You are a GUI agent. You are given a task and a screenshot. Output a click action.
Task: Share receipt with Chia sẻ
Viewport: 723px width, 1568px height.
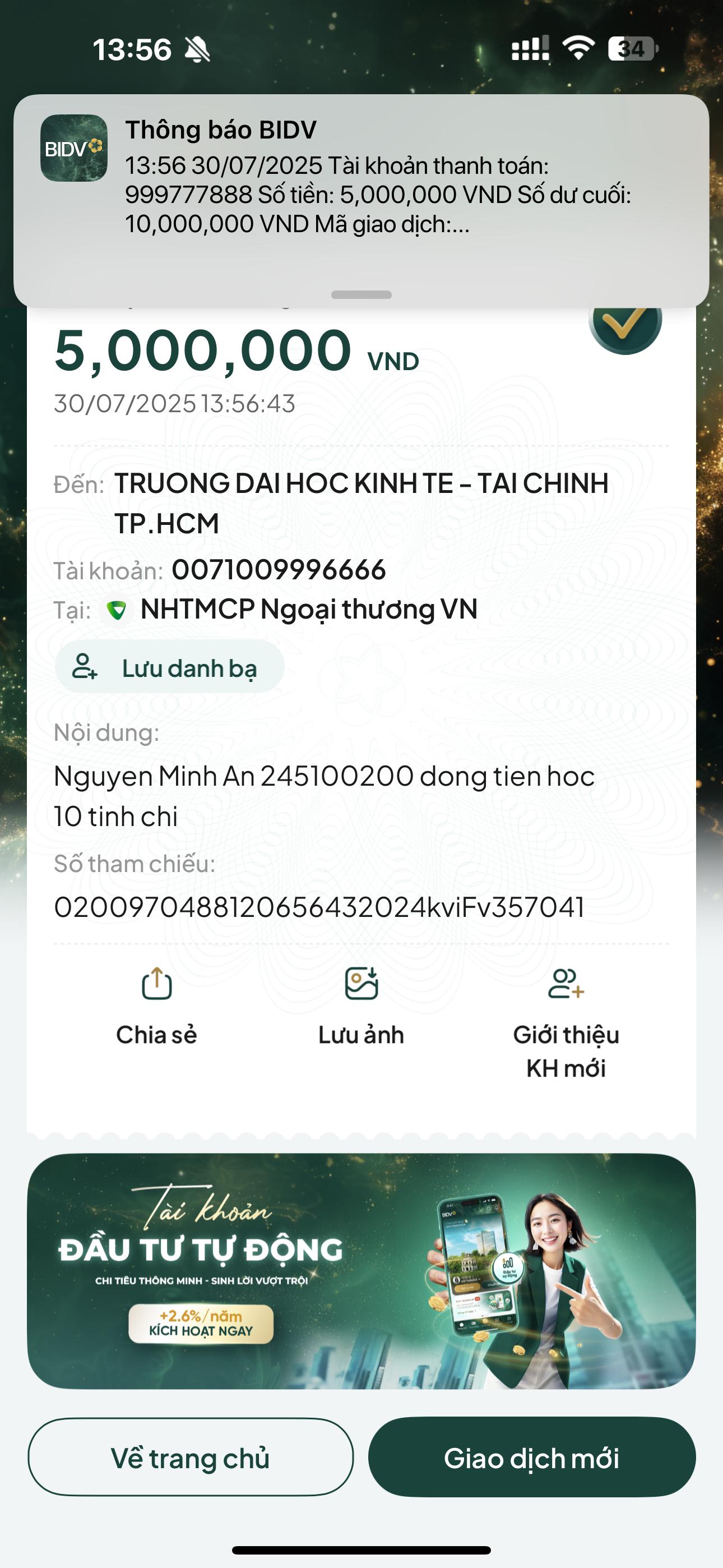pos(156,1003)
